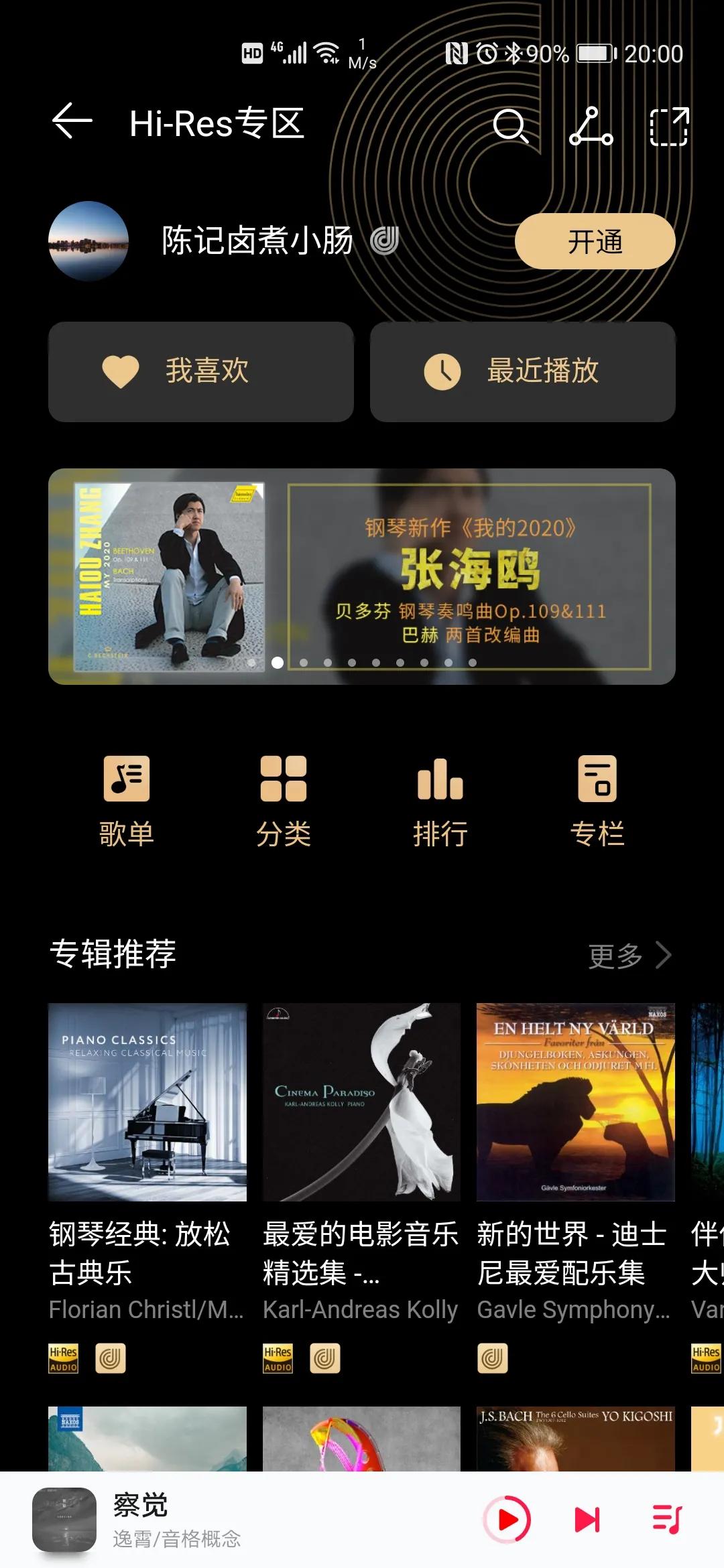The height and width of the screenshot is (1568, 724).
Task: Click the screen-cast icon at top right
Action: click(x=670, y=127)
